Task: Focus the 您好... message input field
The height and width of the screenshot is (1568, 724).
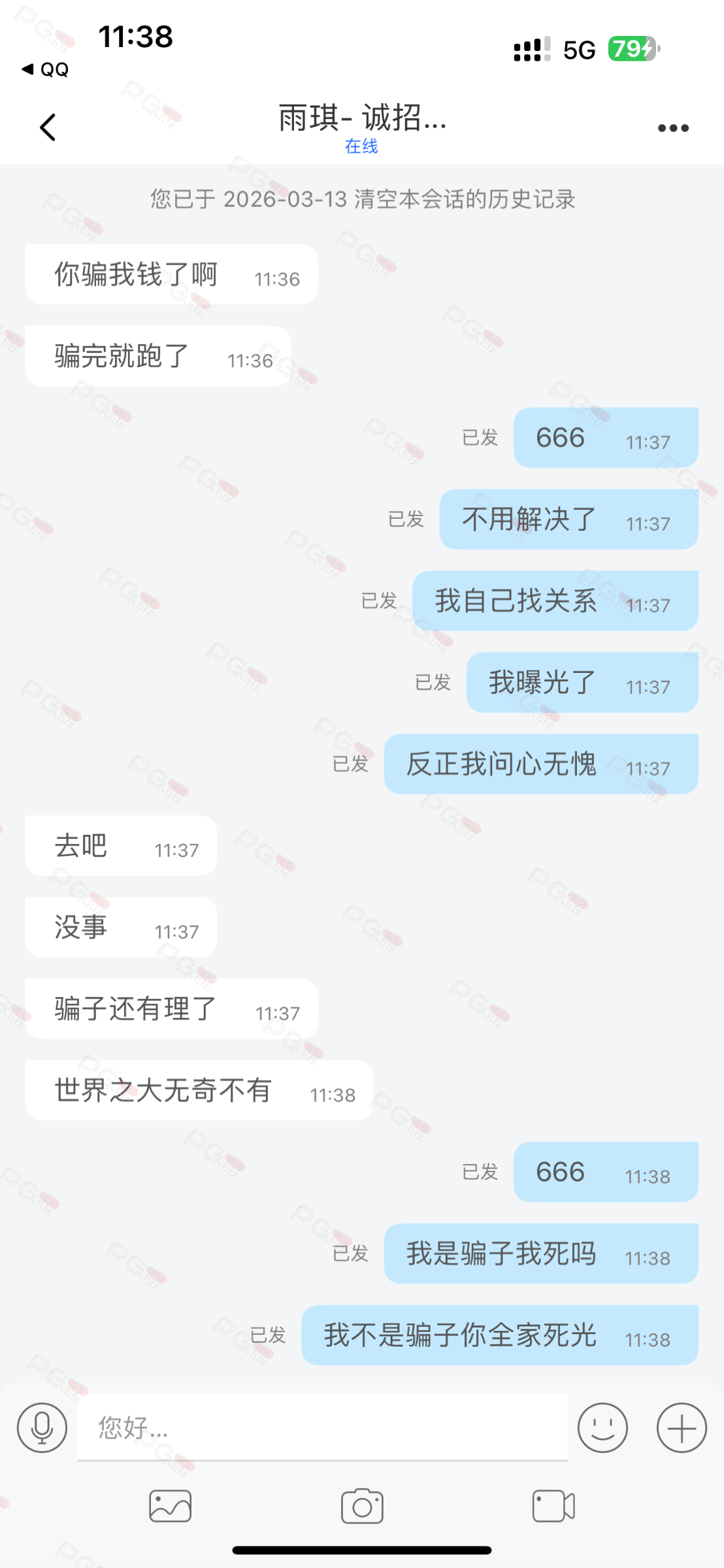Action: [x=321, y=1428]
